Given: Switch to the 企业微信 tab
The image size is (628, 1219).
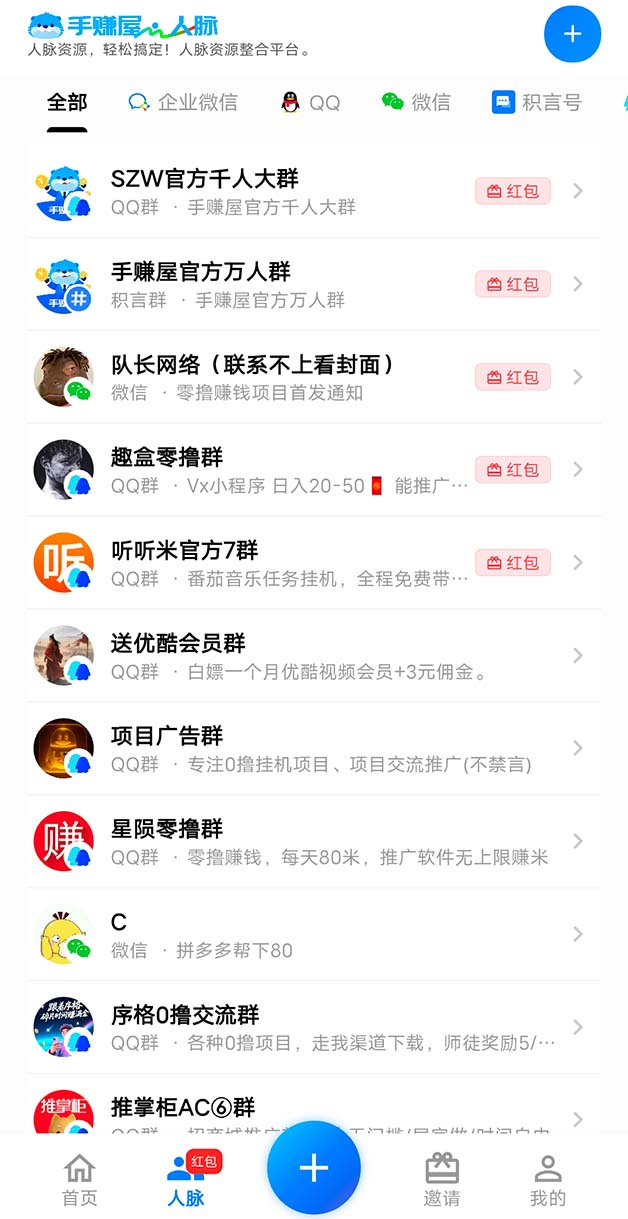Looking at the screenshot, I should tap(183, 102).
